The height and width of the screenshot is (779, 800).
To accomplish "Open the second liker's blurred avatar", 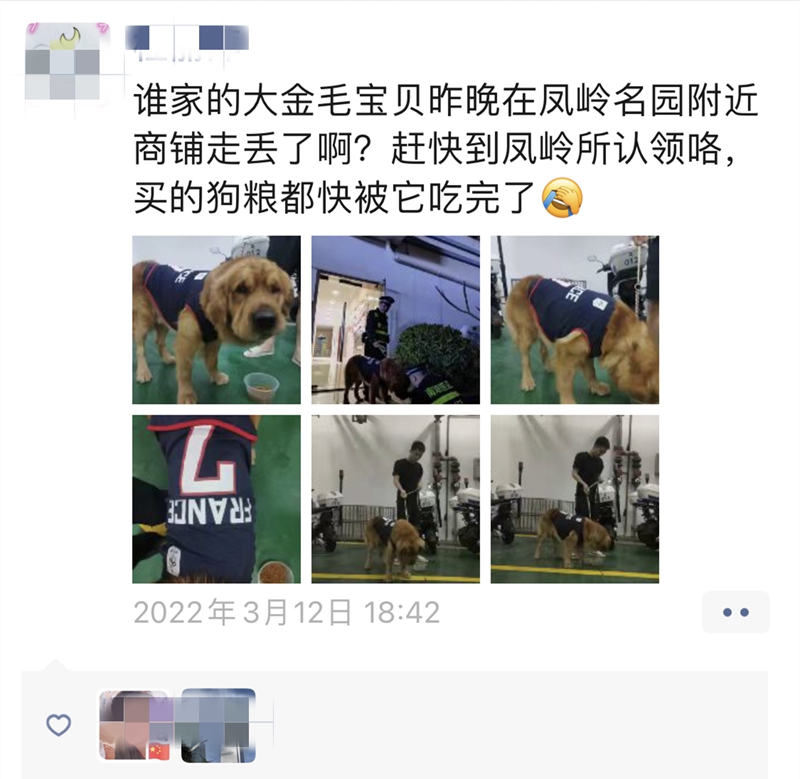I will tap(217, 725).
